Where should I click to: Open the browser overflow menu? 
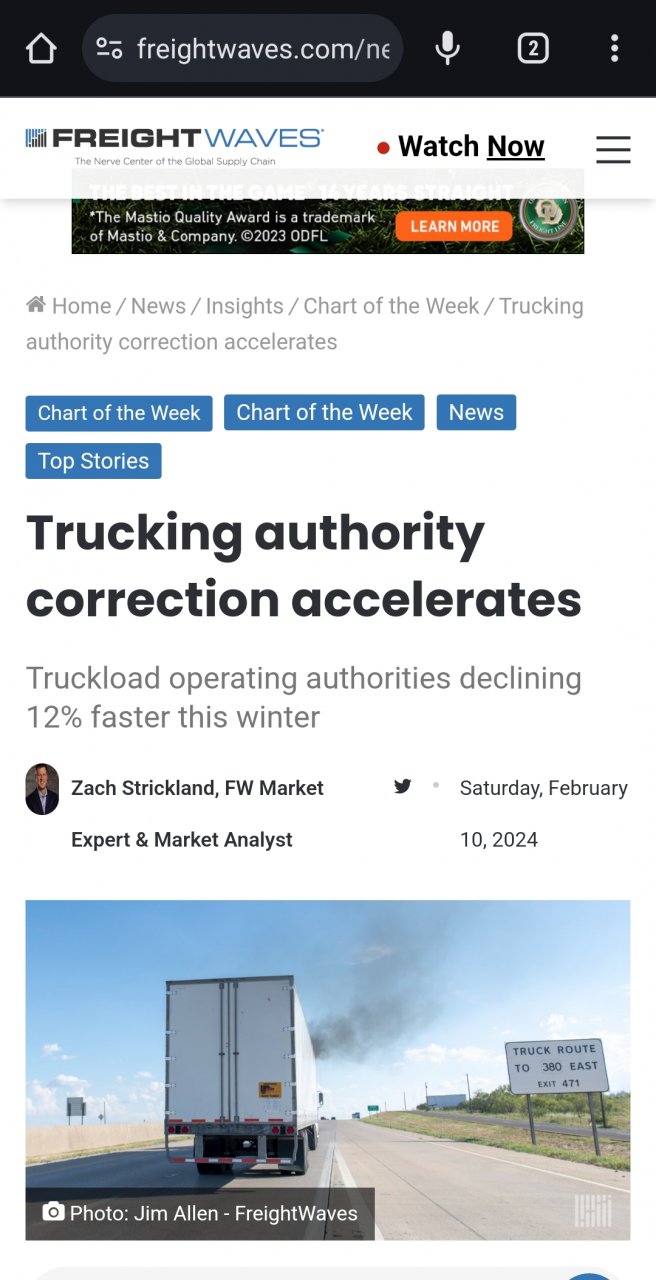(614, 48)
